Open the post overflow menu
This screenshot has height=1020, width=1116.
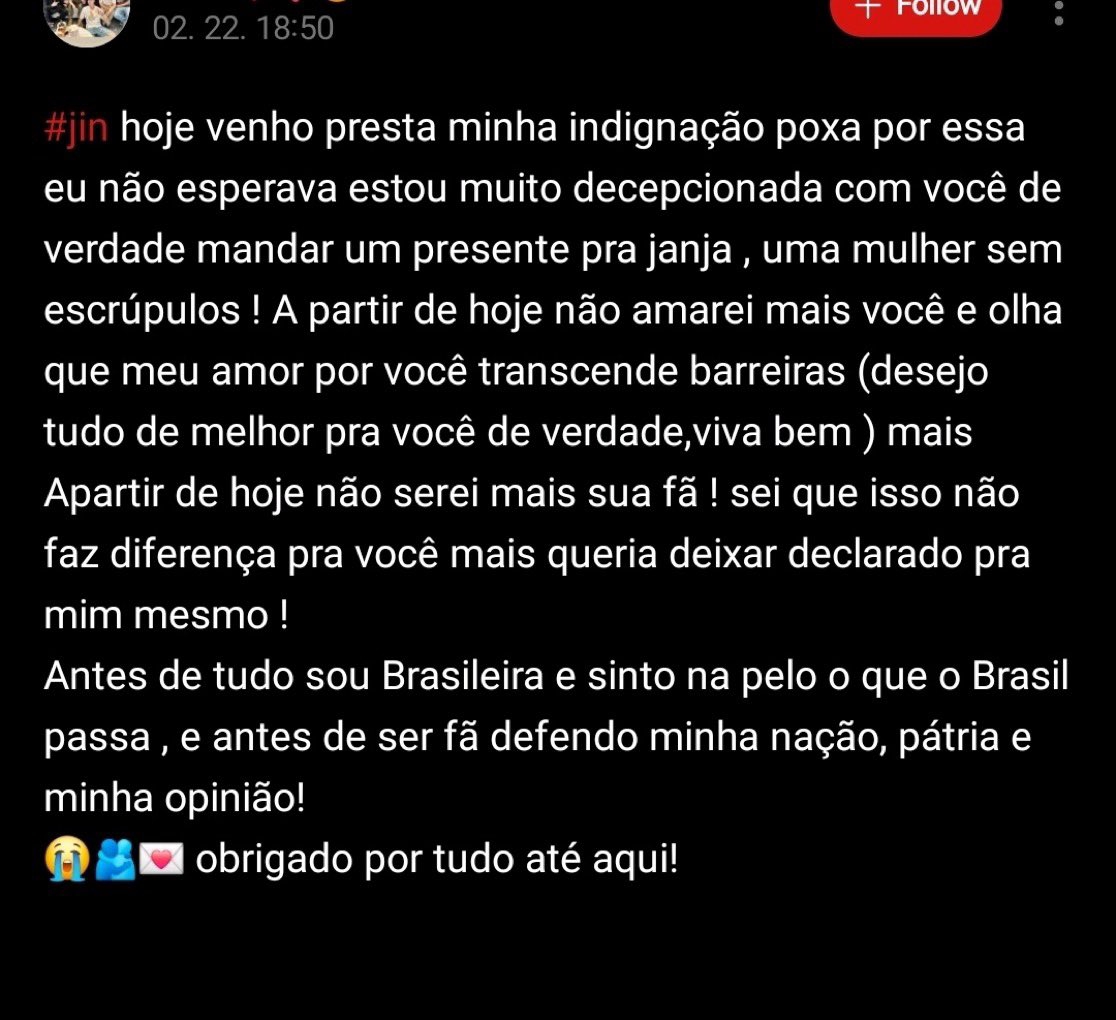click(x=1059, y=12)
